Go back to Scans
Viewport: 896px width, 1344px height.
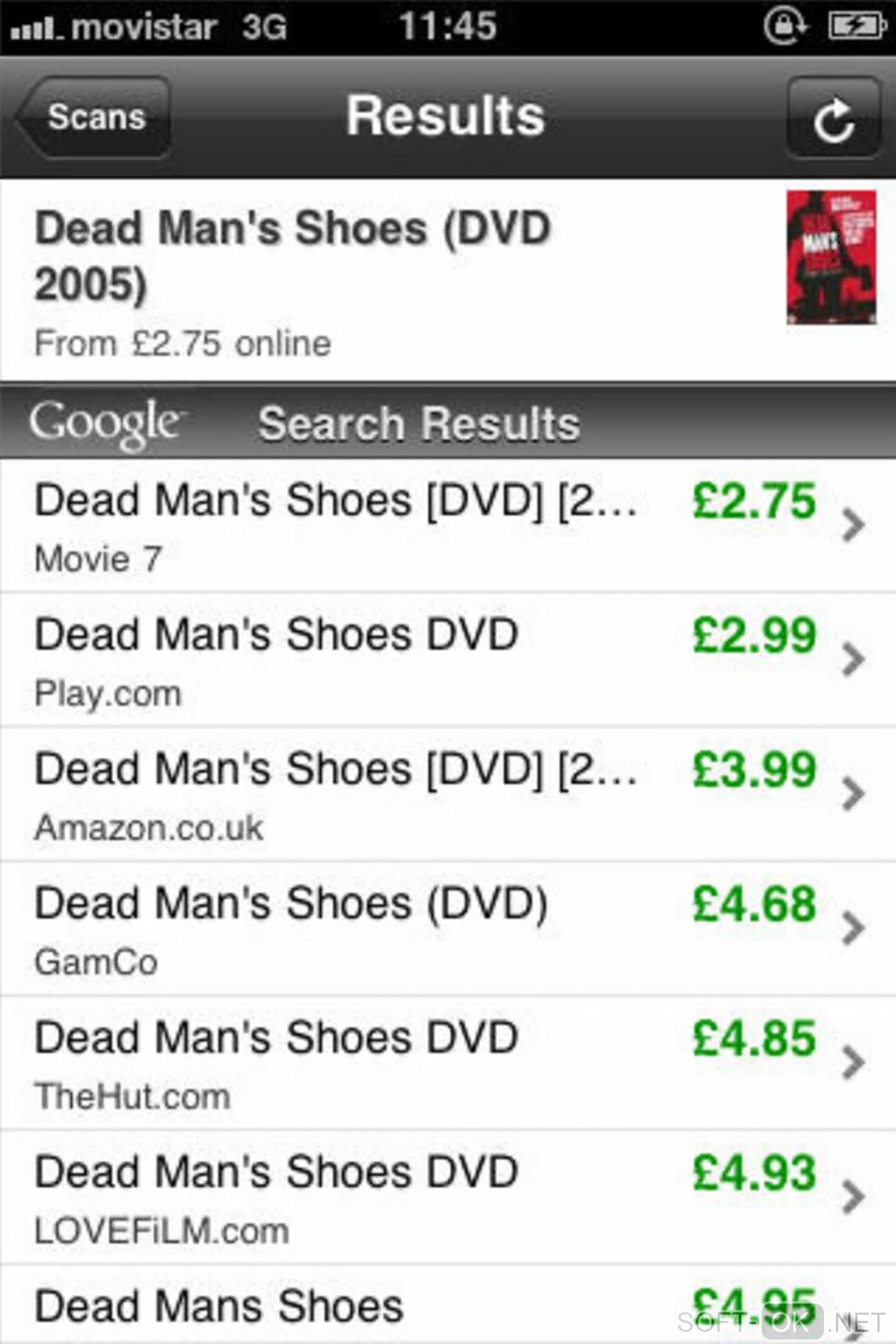[94, 117]
